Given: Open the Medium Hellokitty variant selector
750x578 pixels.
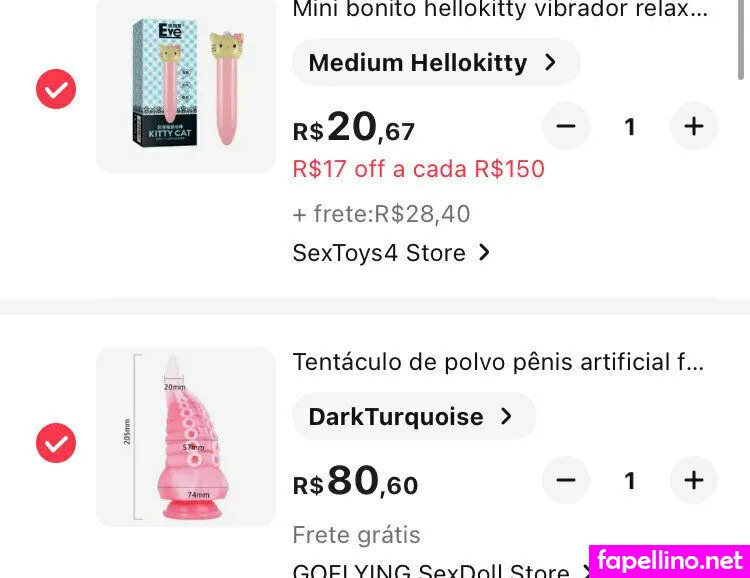Looking at the screenshot, I should [x=435, y=62].
